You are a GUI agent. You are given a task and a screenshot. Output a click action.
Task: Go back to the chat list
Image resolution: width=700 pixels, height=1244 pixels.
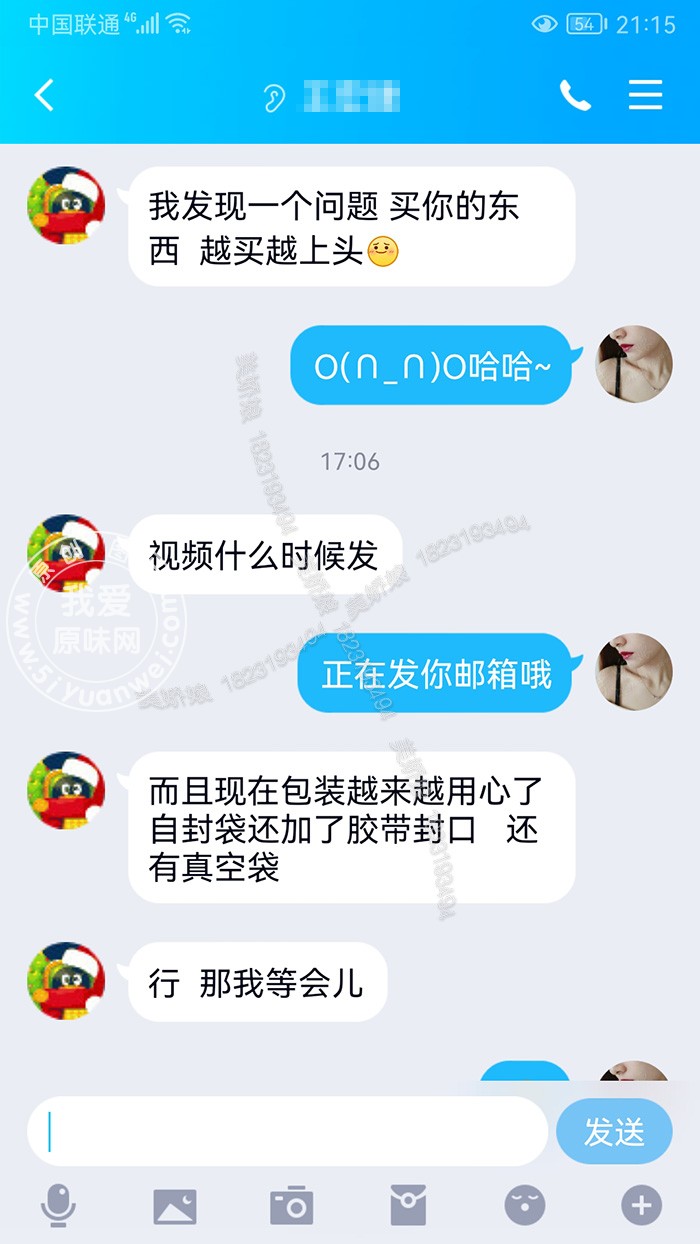tap(43, 96)
